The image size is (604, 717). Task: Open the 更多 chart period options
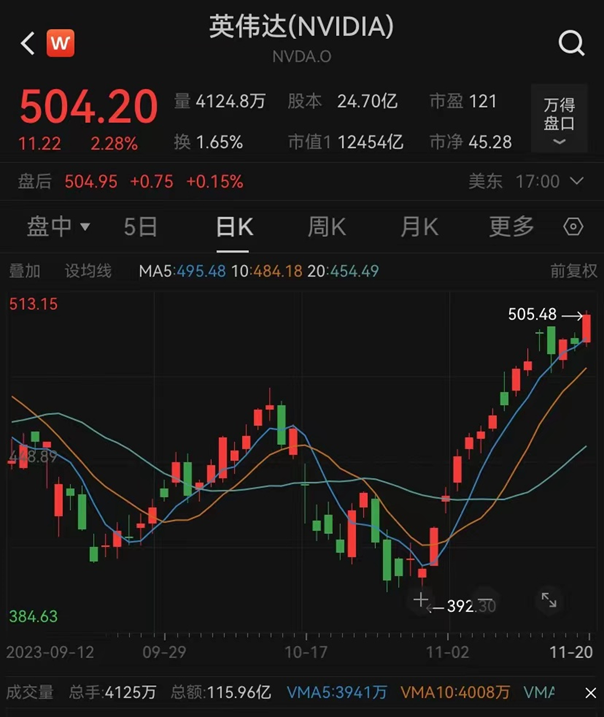511,227
